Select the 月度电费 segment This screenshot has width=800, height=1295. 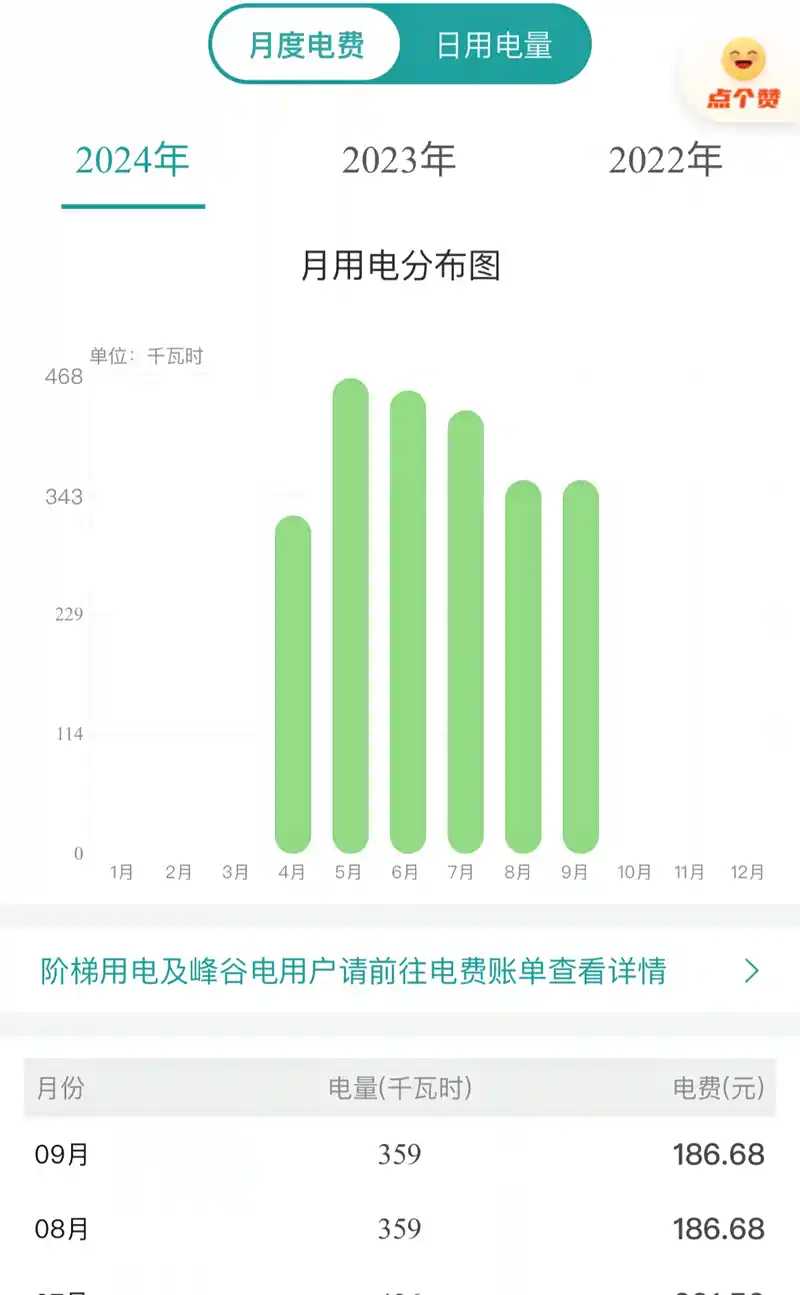307,46
